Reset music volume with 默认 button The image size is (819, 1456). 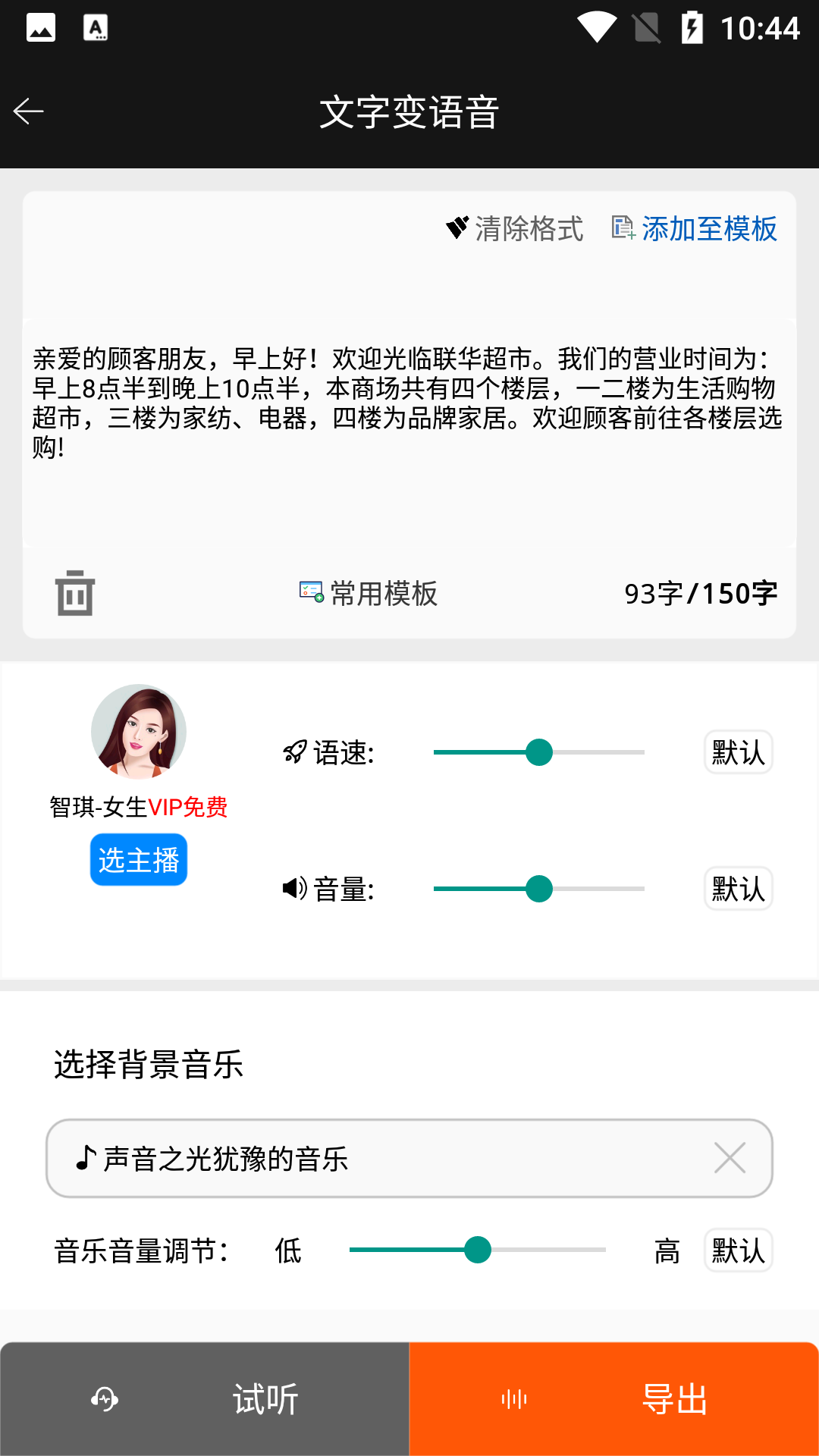pos(737,1250)
